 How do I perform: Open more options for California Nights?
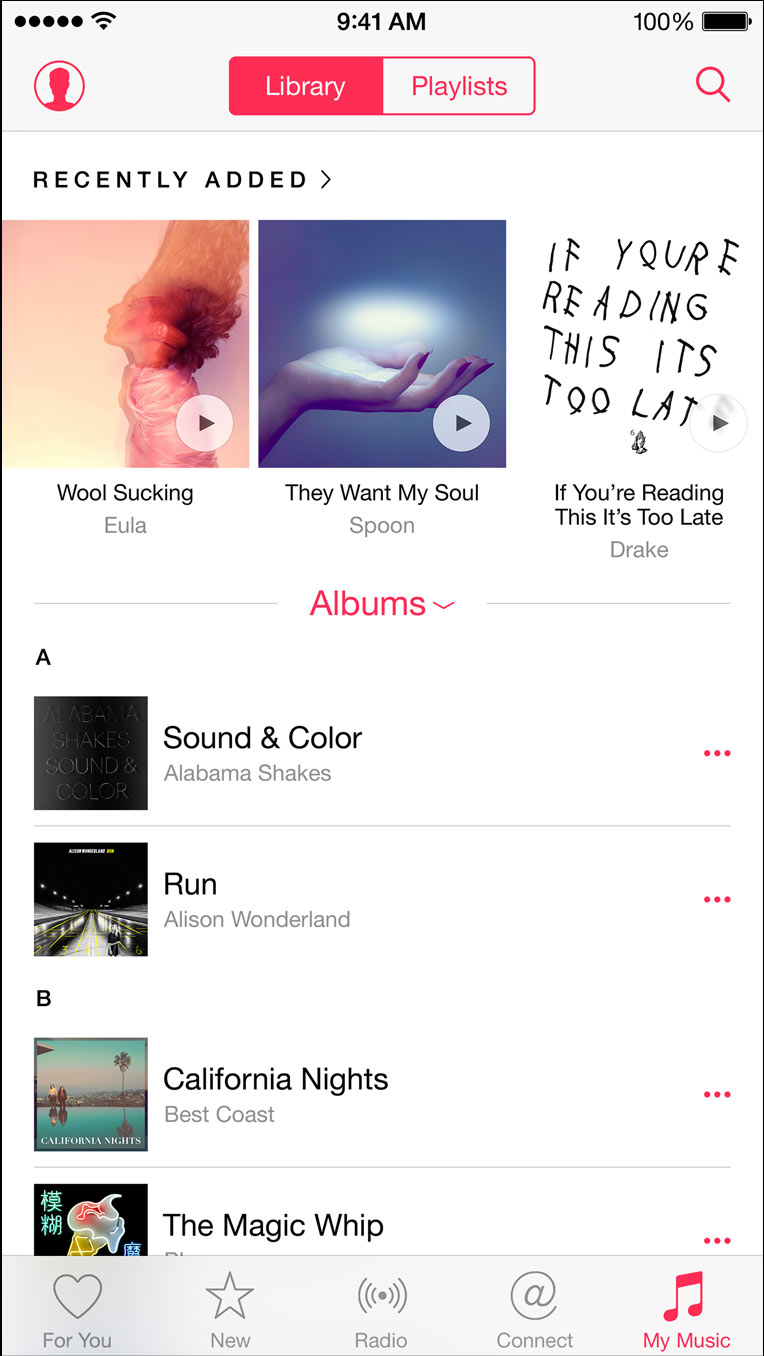717,1095
